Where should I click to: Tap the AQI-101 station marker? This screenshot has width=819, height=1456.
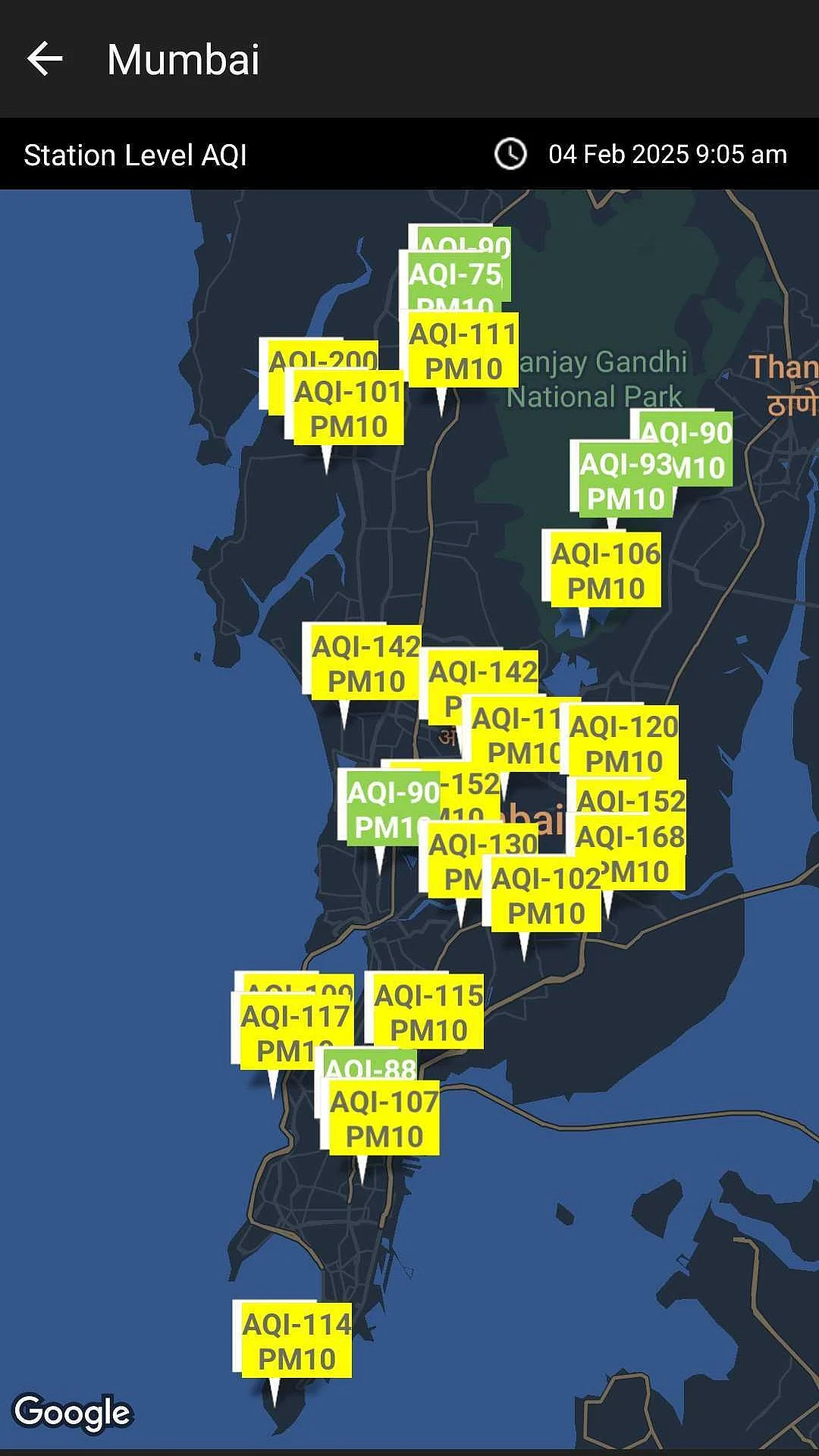[x=348, y=409]
